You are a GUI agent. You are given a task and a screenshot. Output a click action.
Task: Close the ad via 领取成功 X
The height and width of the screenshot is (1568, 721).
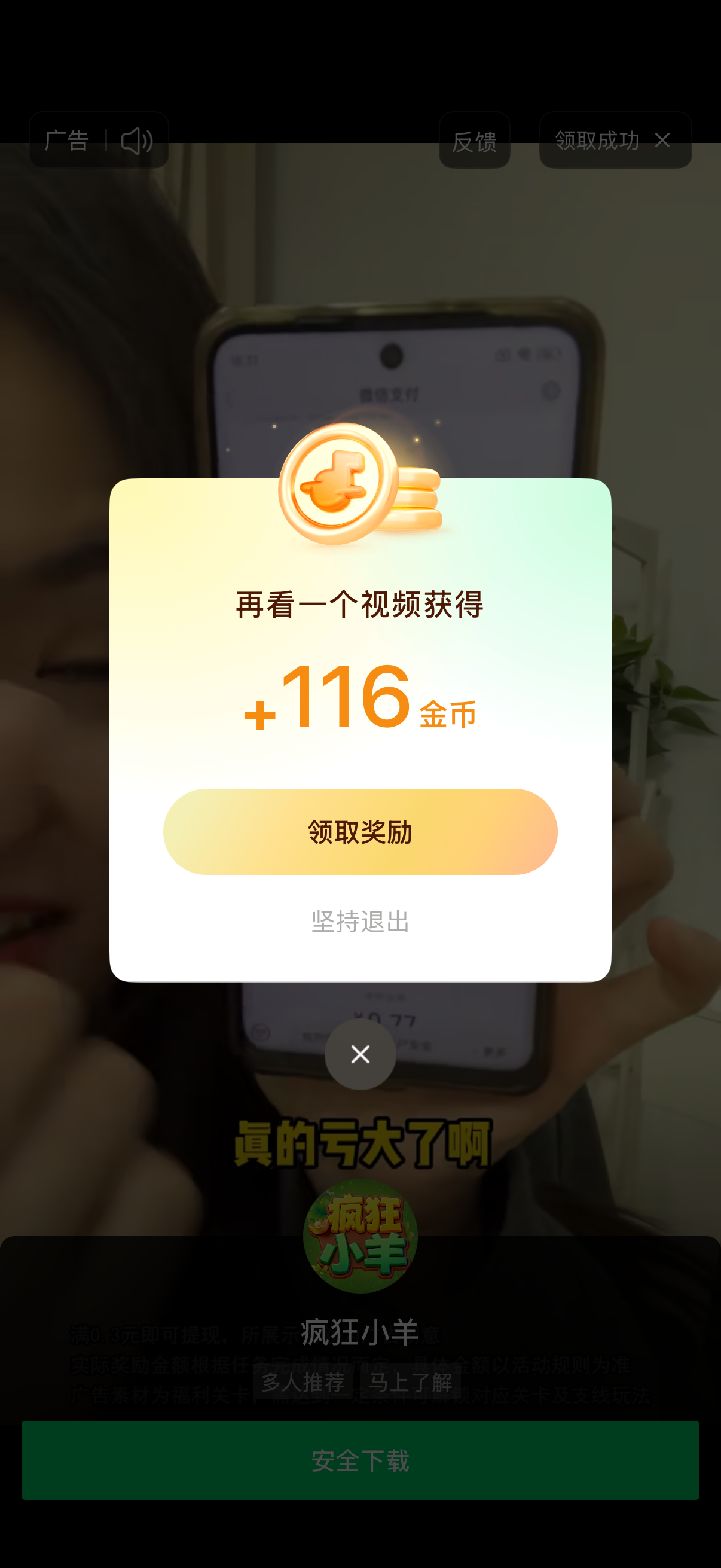click(x=662, y=140)
